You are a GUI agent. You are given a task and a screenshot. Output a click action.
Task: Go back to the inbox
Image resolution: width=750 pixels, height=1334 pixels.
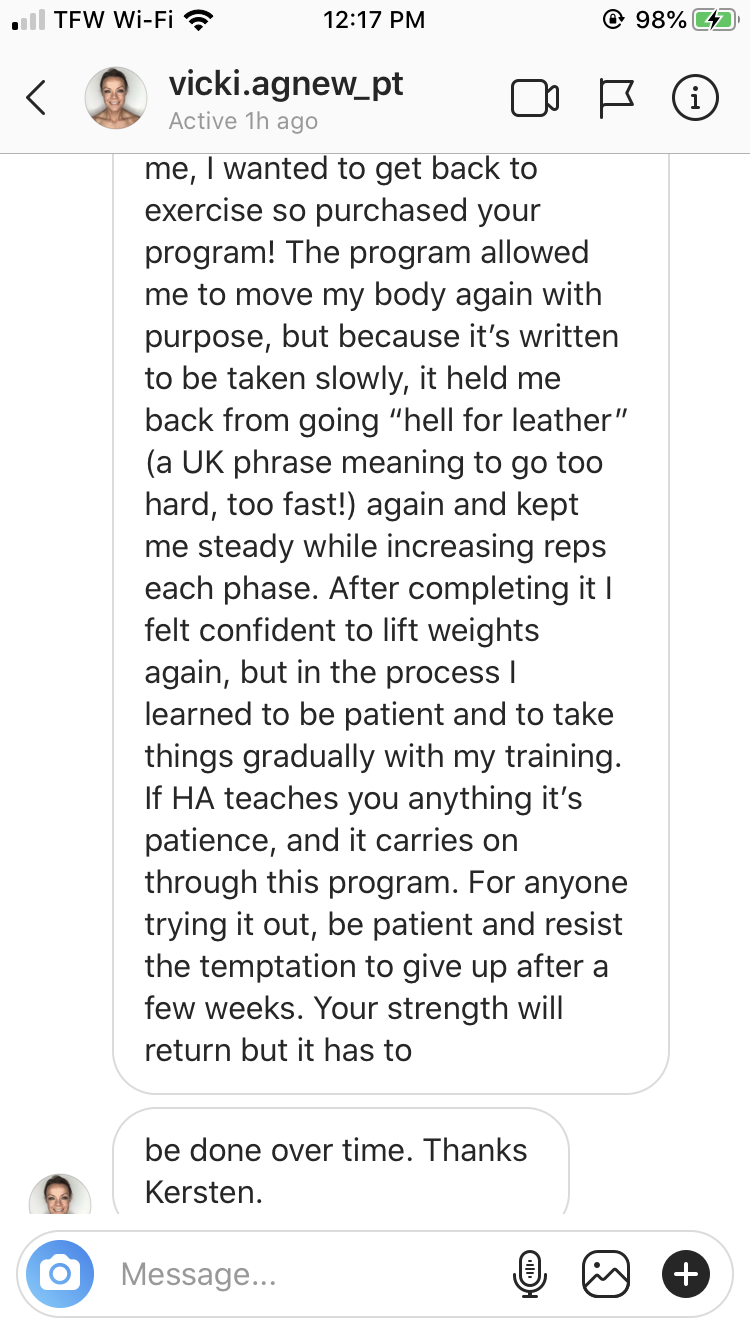pos(37,98)
